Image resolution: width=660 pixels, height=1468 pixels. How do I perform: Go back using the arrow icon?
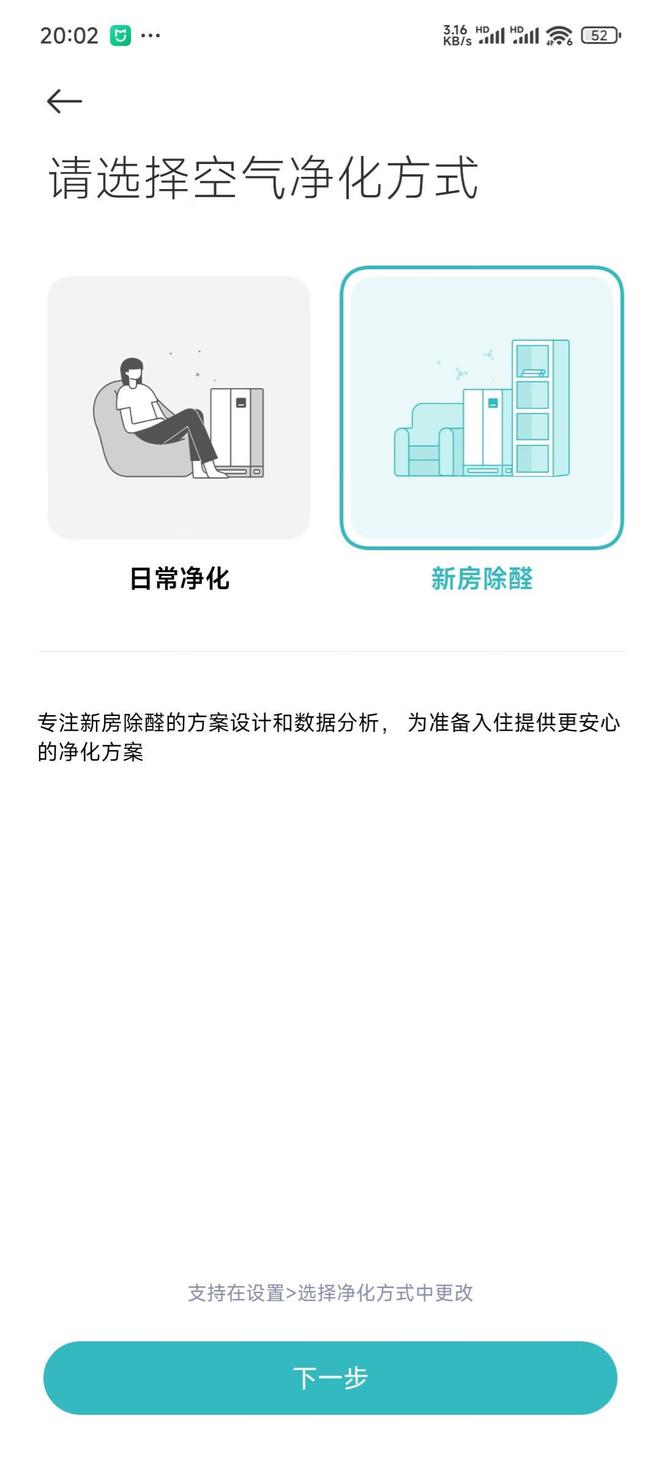[64, 101]
